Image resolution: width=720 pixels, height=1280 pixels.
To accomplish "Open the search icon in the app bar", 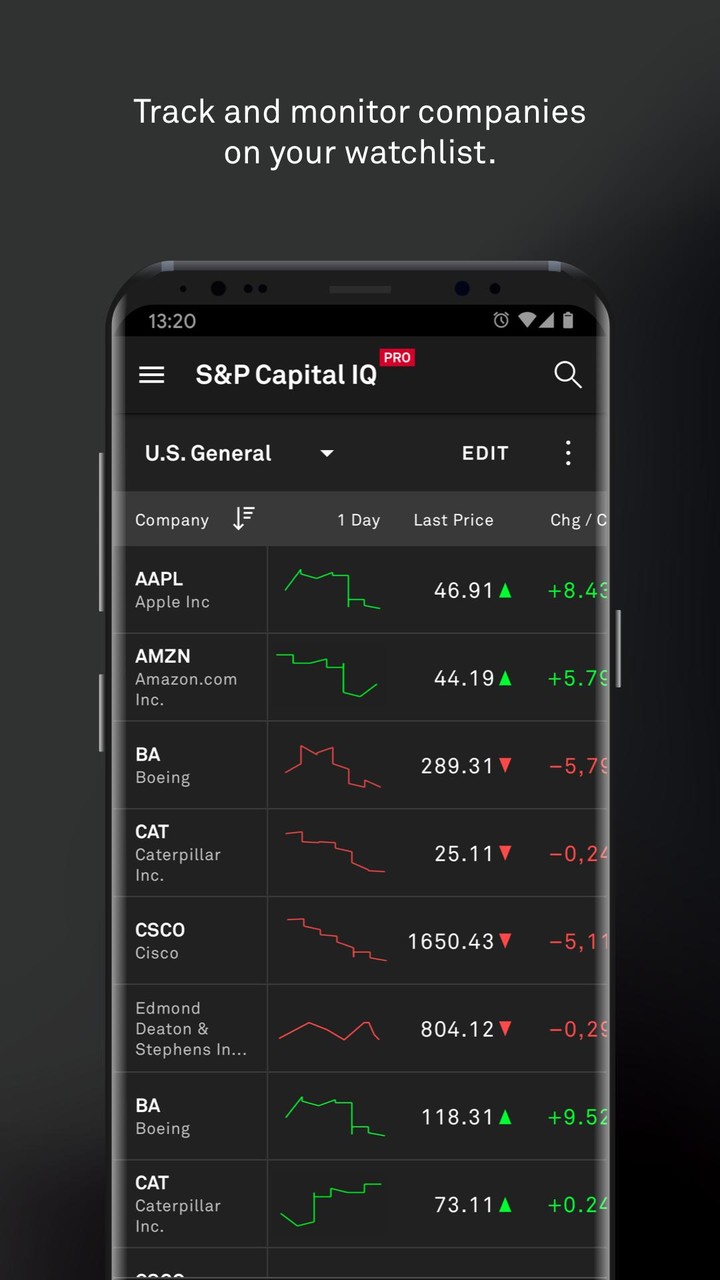I will [x=567, y=375].
